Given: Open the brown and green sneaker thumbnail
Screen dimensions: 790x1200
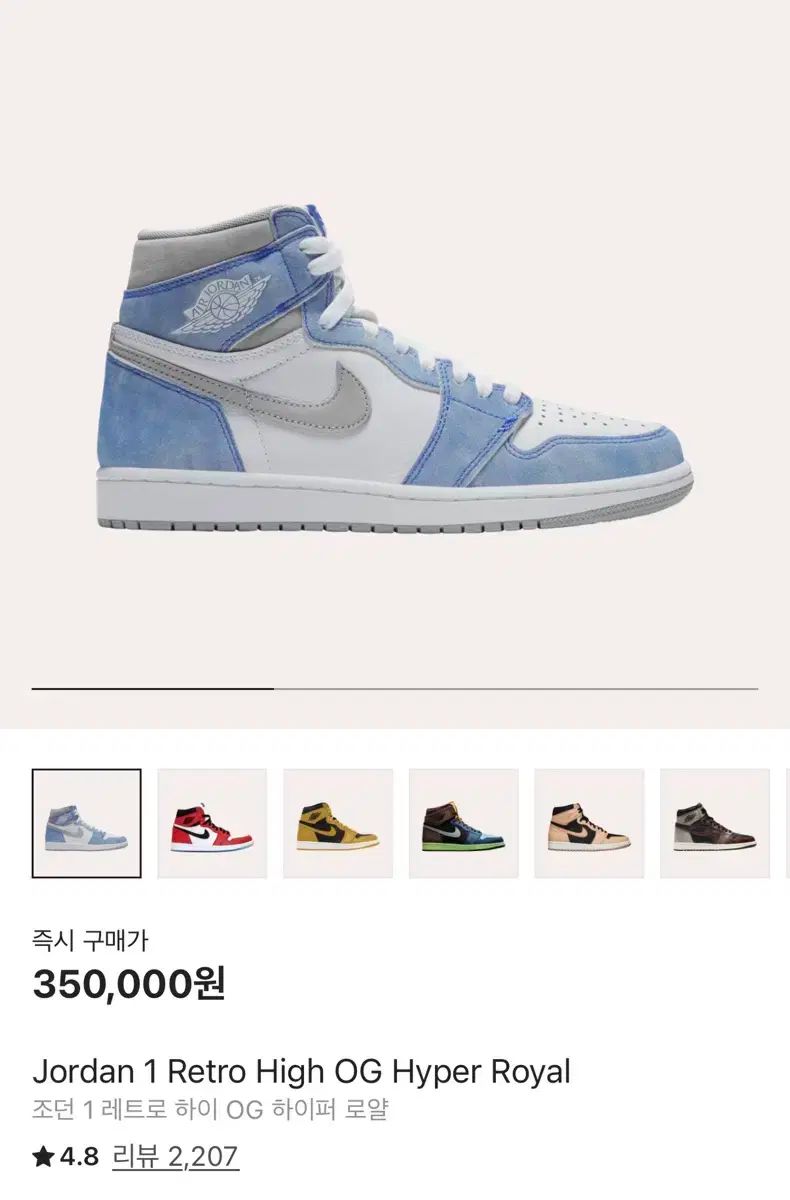Looking at the screenshot, I should 463,823.
